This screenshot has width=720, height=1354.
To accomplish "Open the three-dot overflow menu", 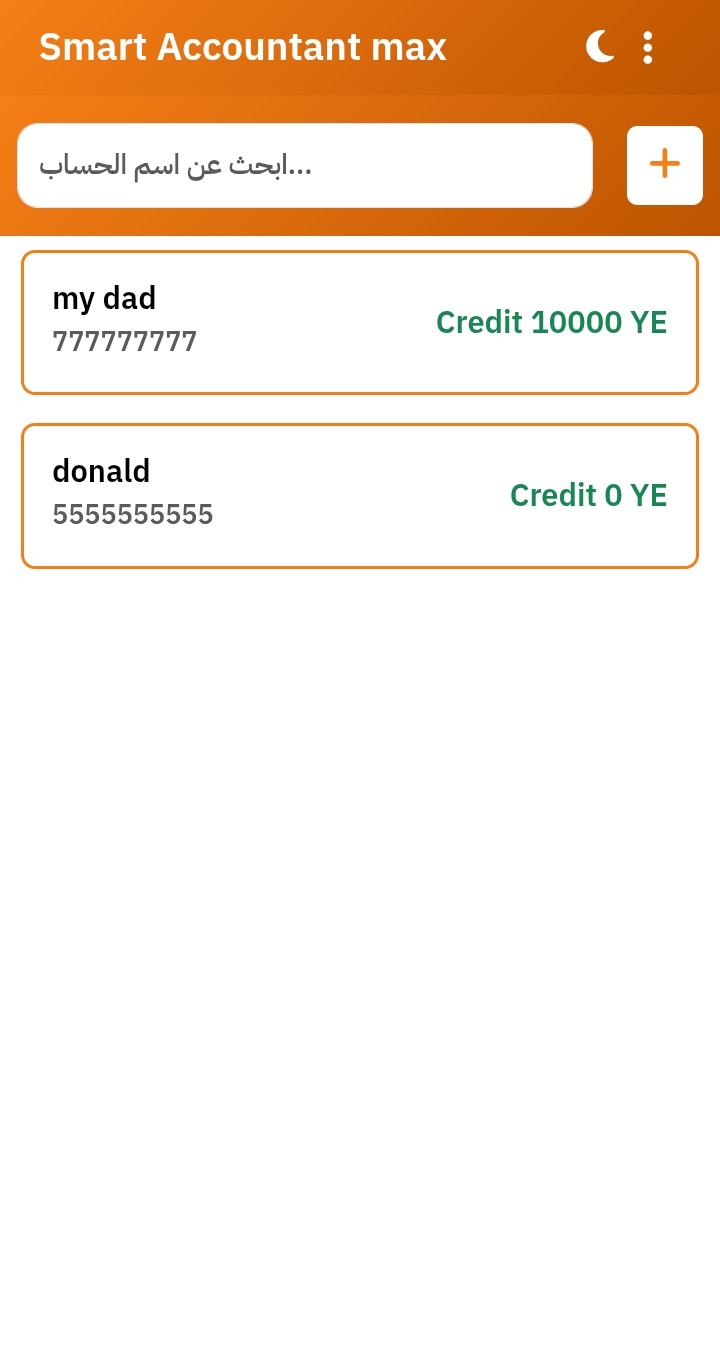I will click(x=648, y=47).
